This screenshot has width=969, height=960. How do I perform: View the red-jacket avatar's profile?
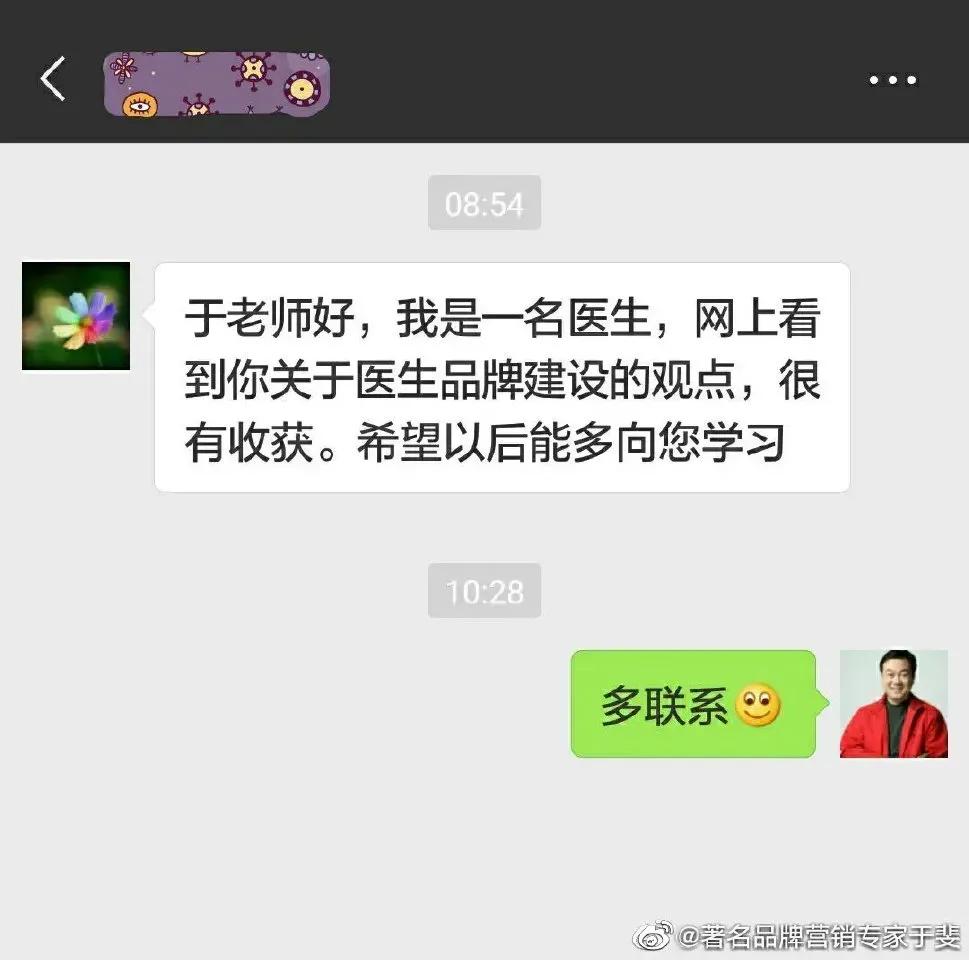tap(893, 704)
